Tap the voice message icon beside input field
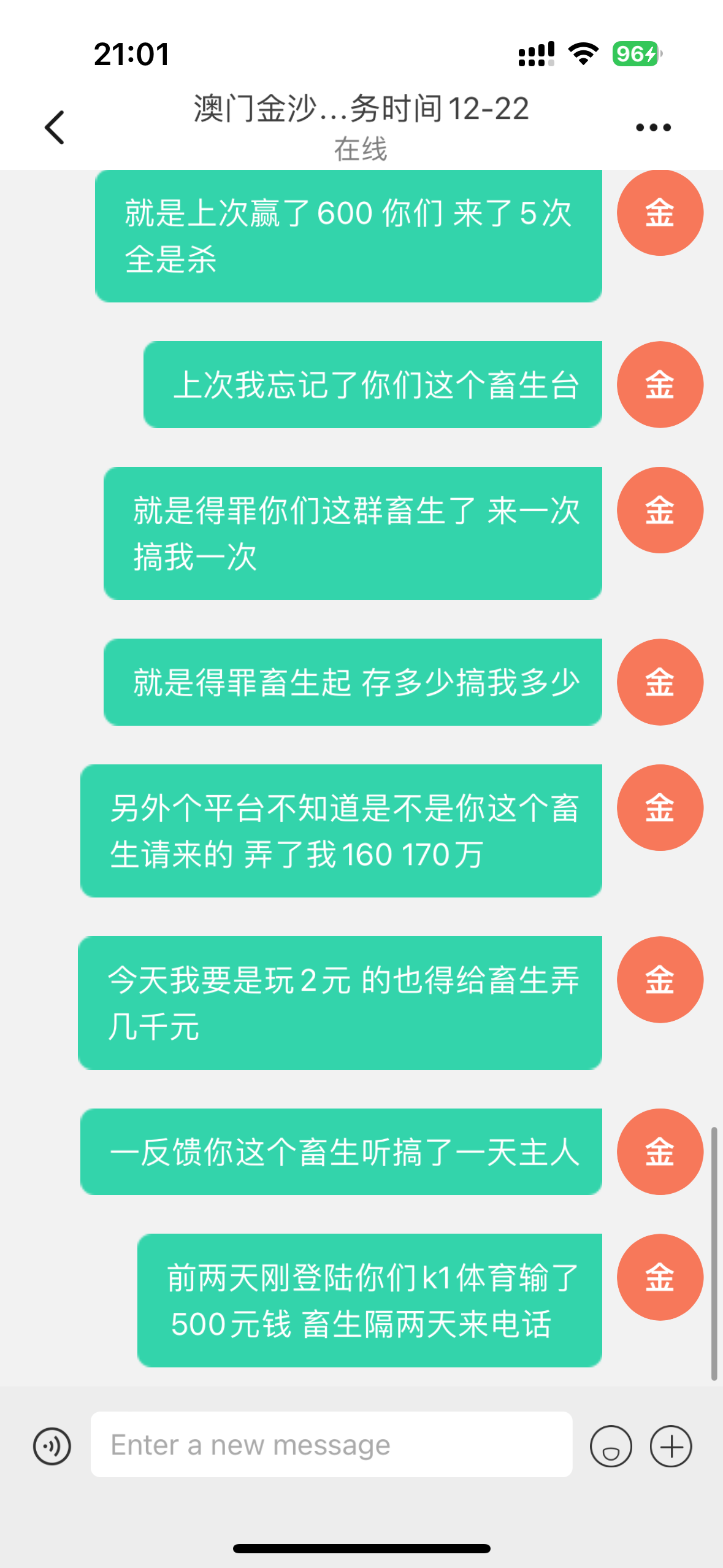Viewport: 723px width, 1568px height. (x=53, y=1445)
